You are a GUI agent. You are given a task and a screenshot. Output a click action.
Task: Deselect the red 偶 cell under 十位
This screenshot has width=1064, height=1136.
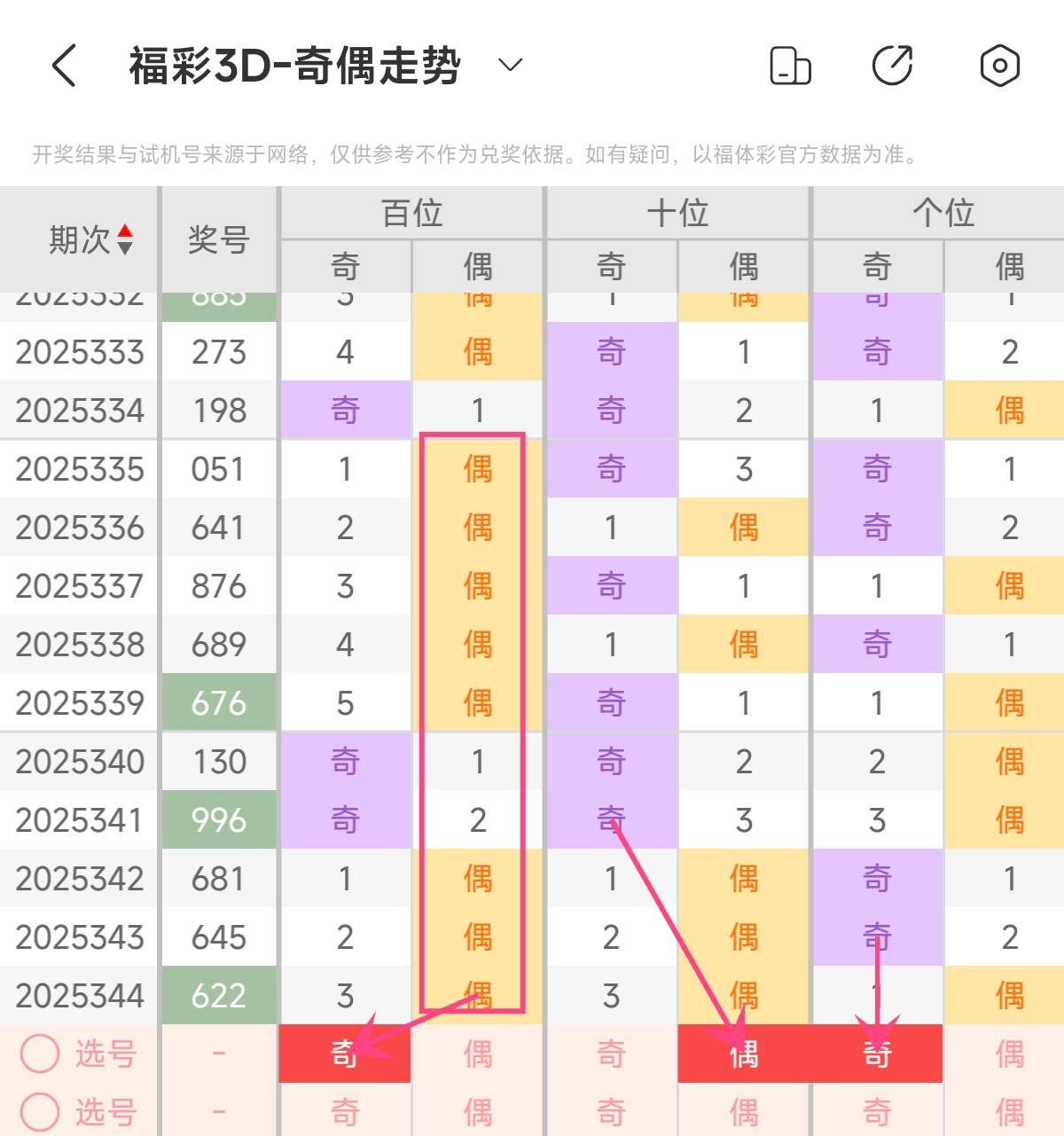(743, 1054)
